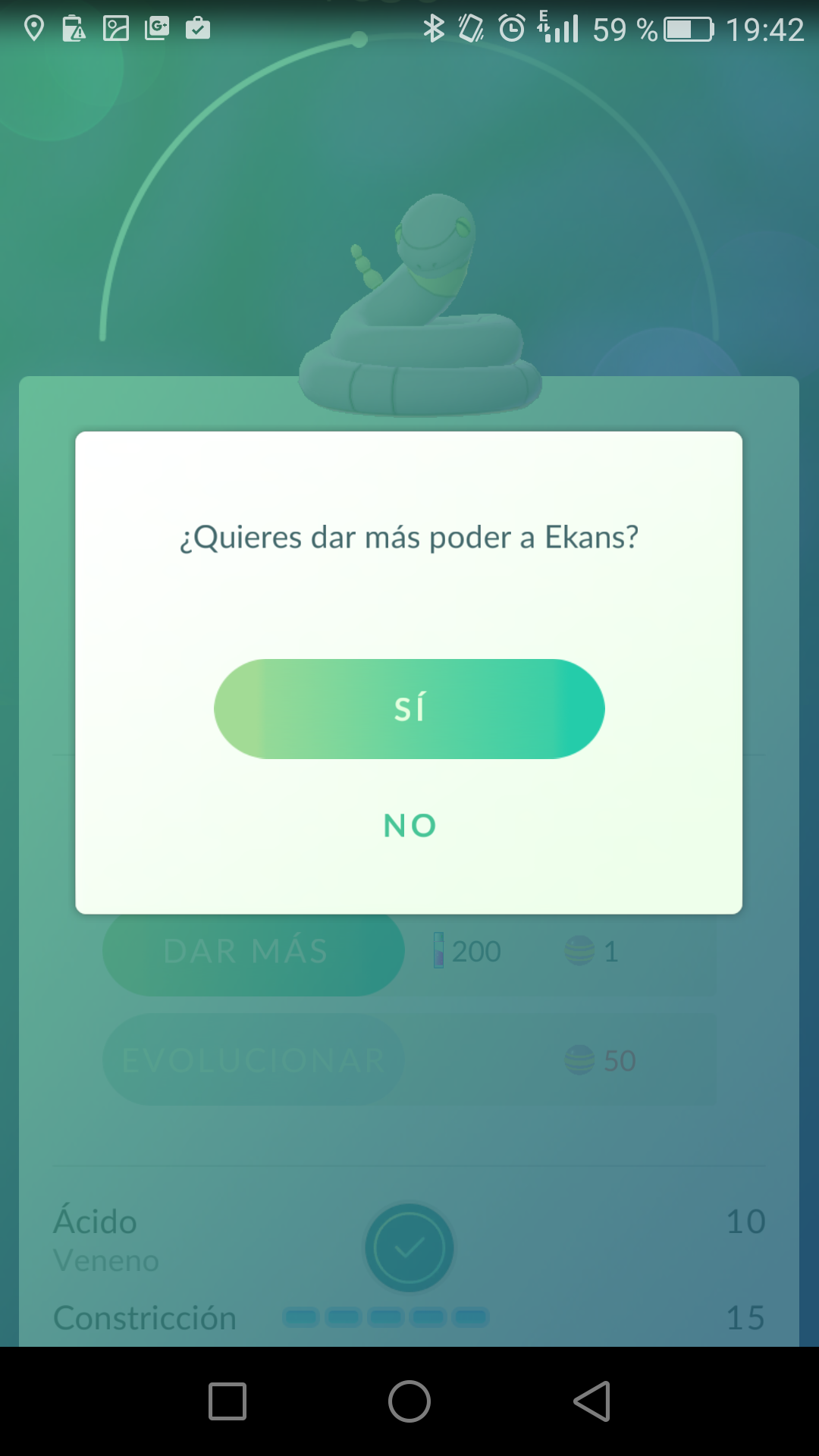The height and width of the screenshot is (1456, 819).
Task: Decline the power-up by tapping NO
Action: pos(409,825)
